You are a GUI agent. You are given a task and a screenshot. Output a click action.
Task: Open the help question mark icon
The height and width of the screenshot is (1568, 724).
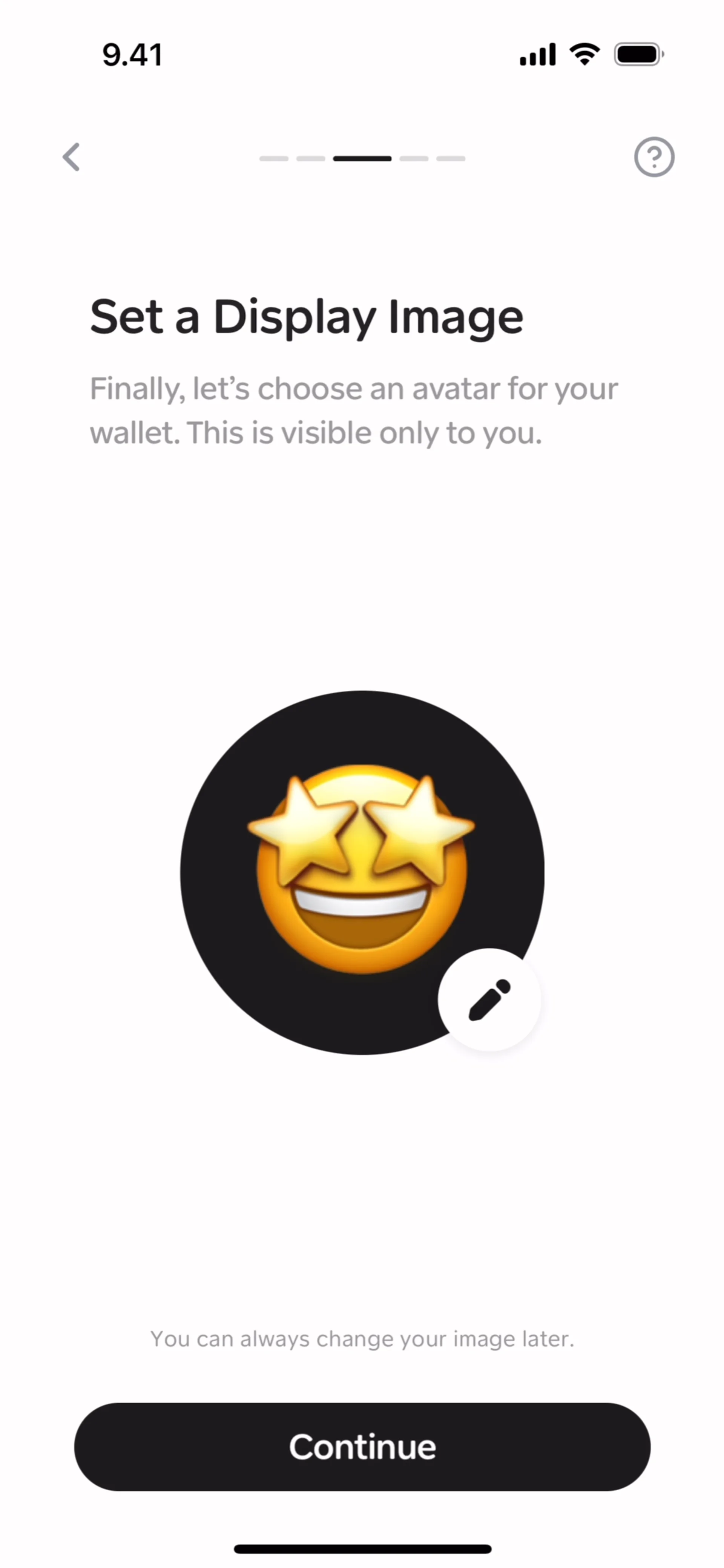[654, 157]
